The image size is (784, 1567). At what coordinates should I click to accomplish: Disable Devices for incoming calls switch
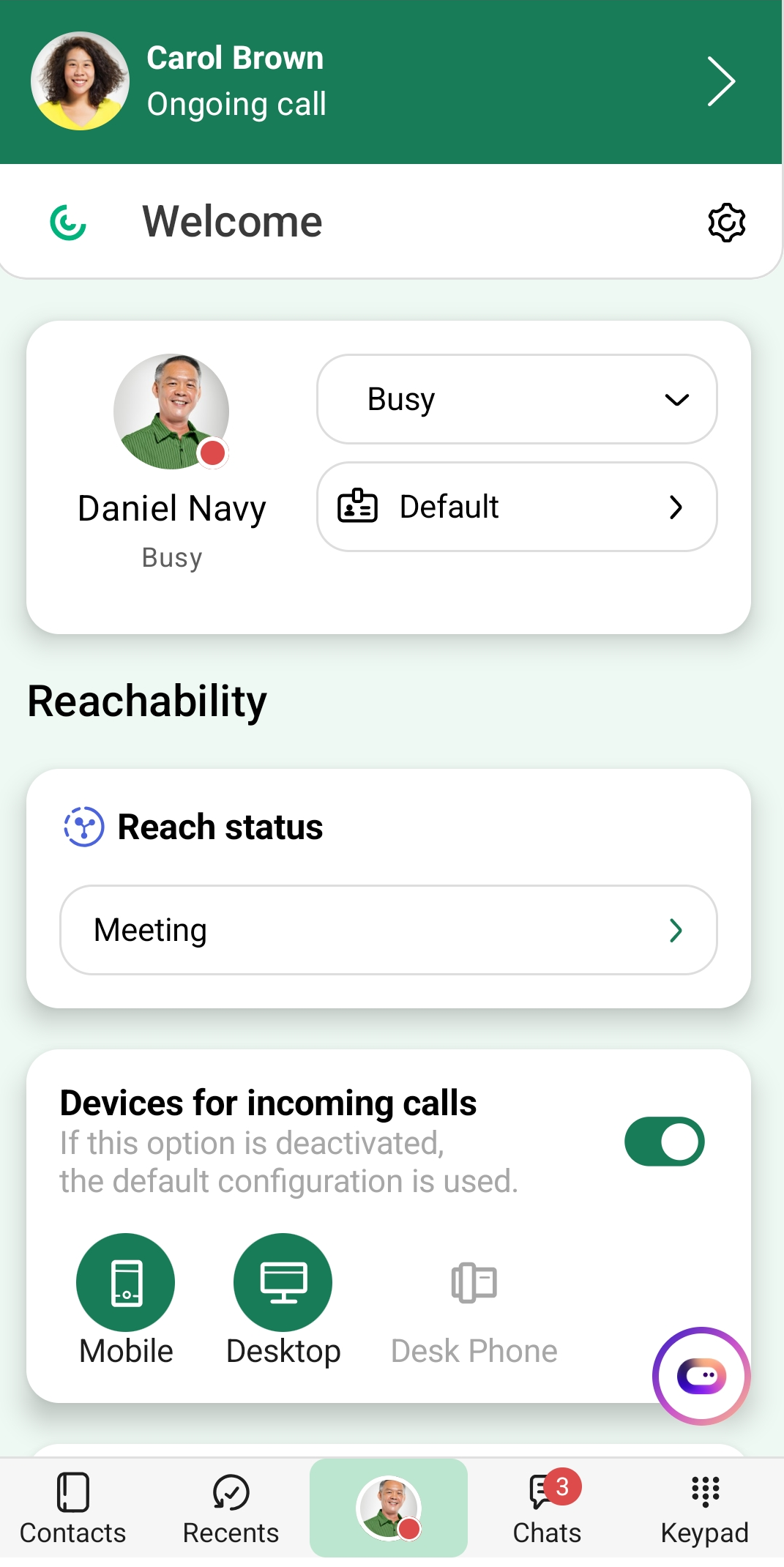(x=664, y=1141)
